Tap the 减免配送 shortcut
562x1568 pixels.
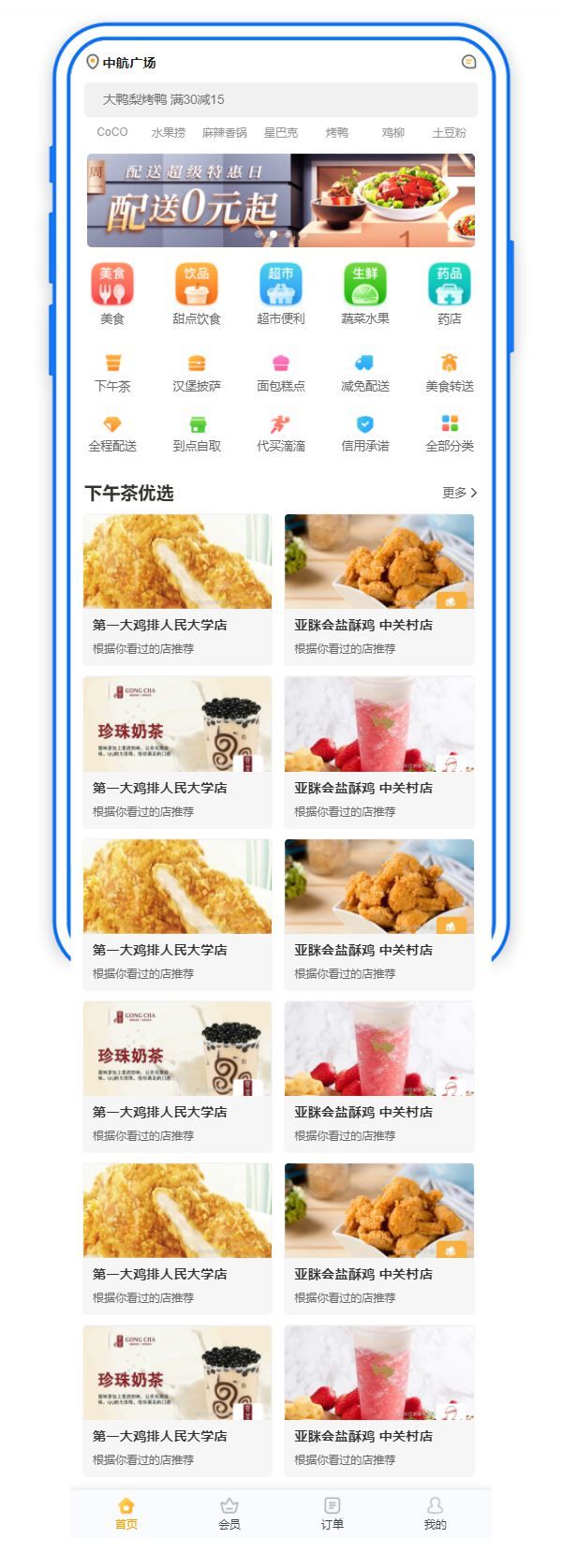[365, 372]
